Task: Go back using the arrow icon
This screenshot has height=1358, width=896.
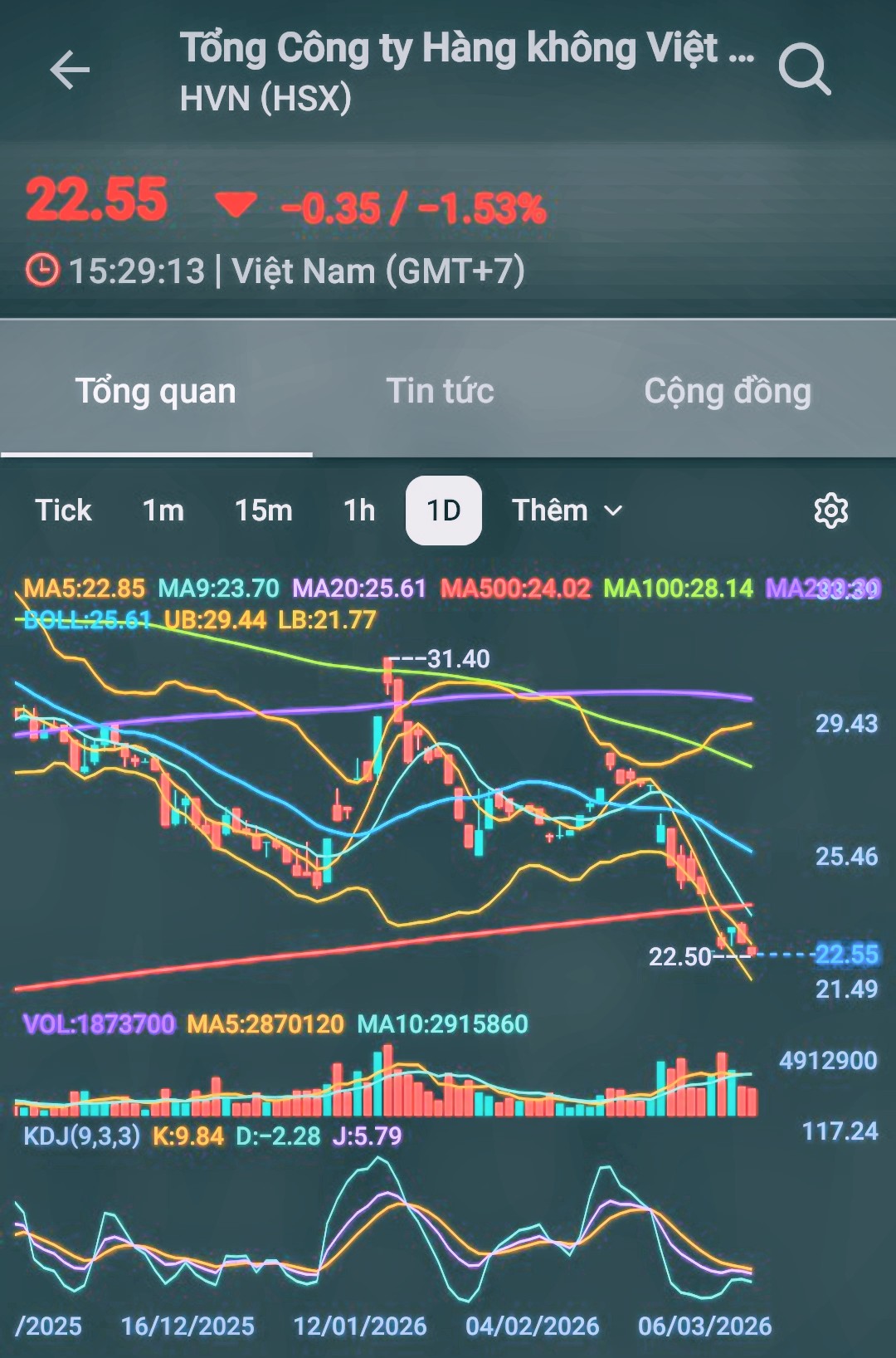Action: [x=70, y=70]
